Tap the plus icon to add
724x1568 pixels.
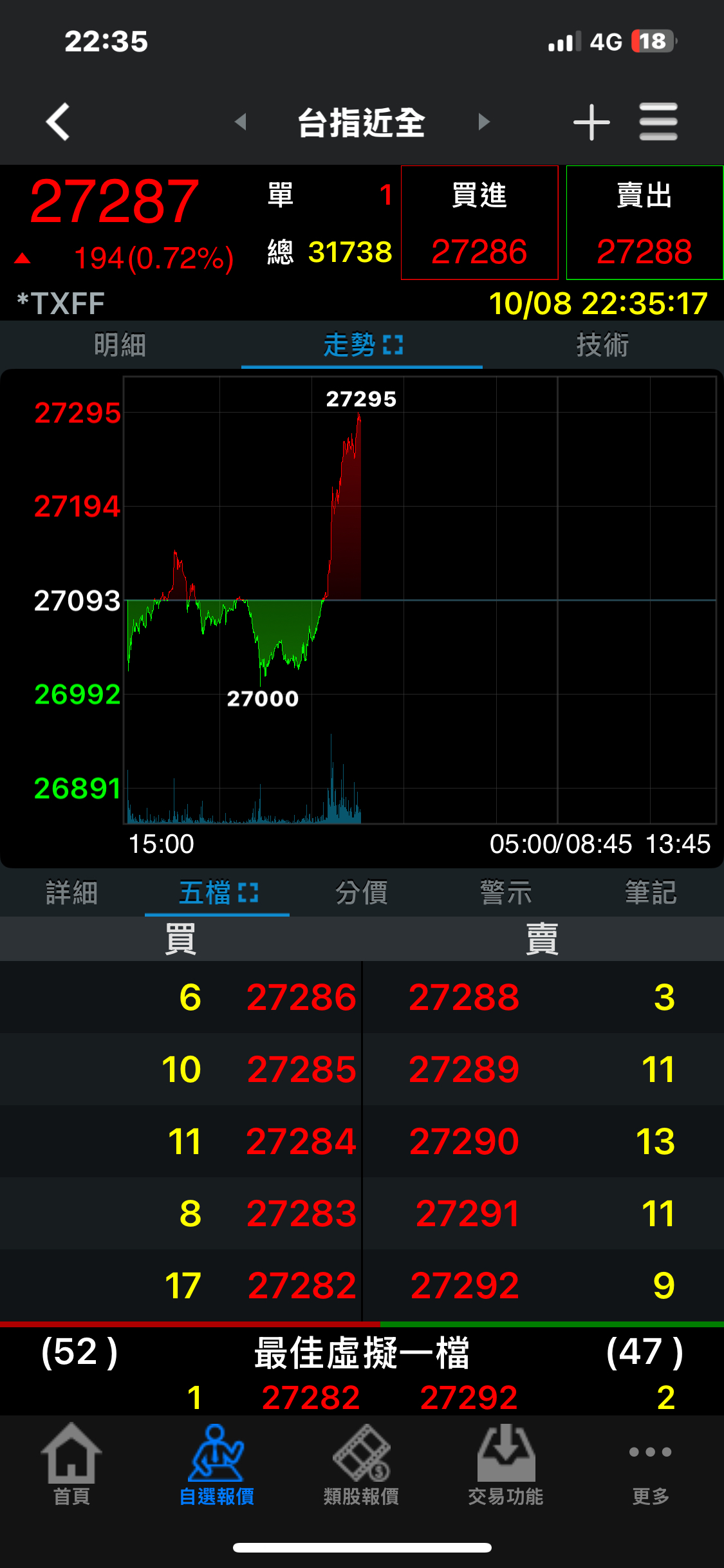pyautogui.click(x=591, y=122)
